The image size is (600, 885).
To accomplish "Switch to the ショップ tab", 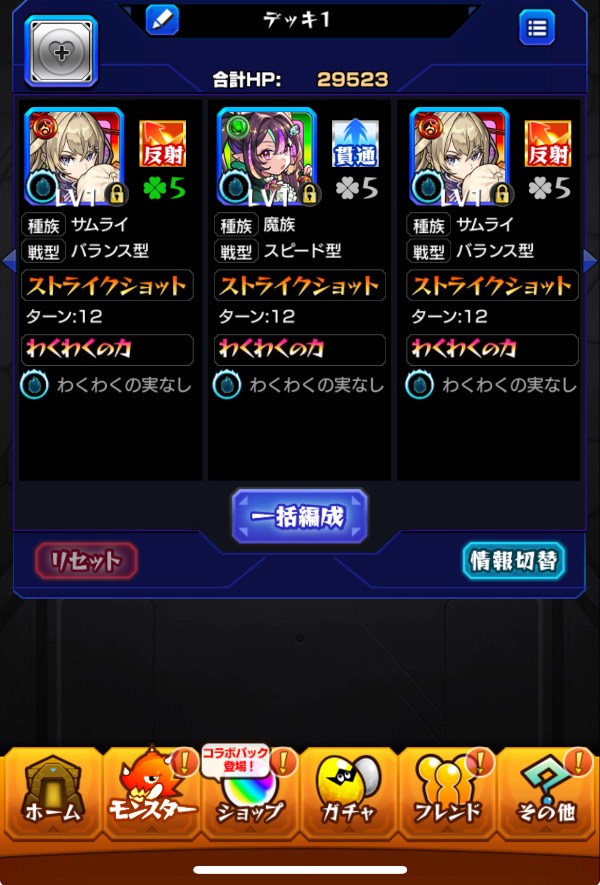I will click(x=250, y=795).
